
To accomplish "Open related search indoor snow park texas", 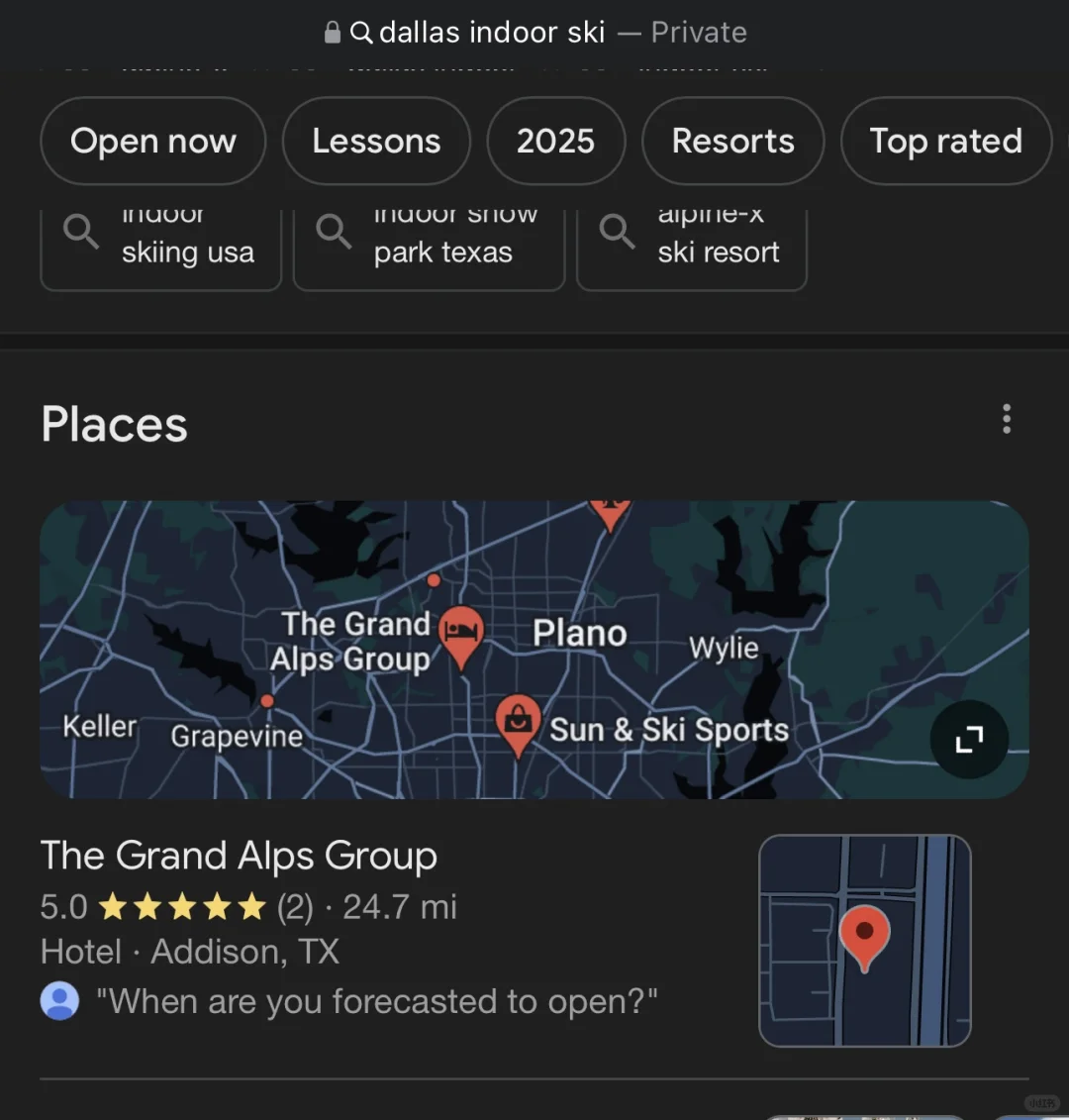I will [x=429, y=248].
